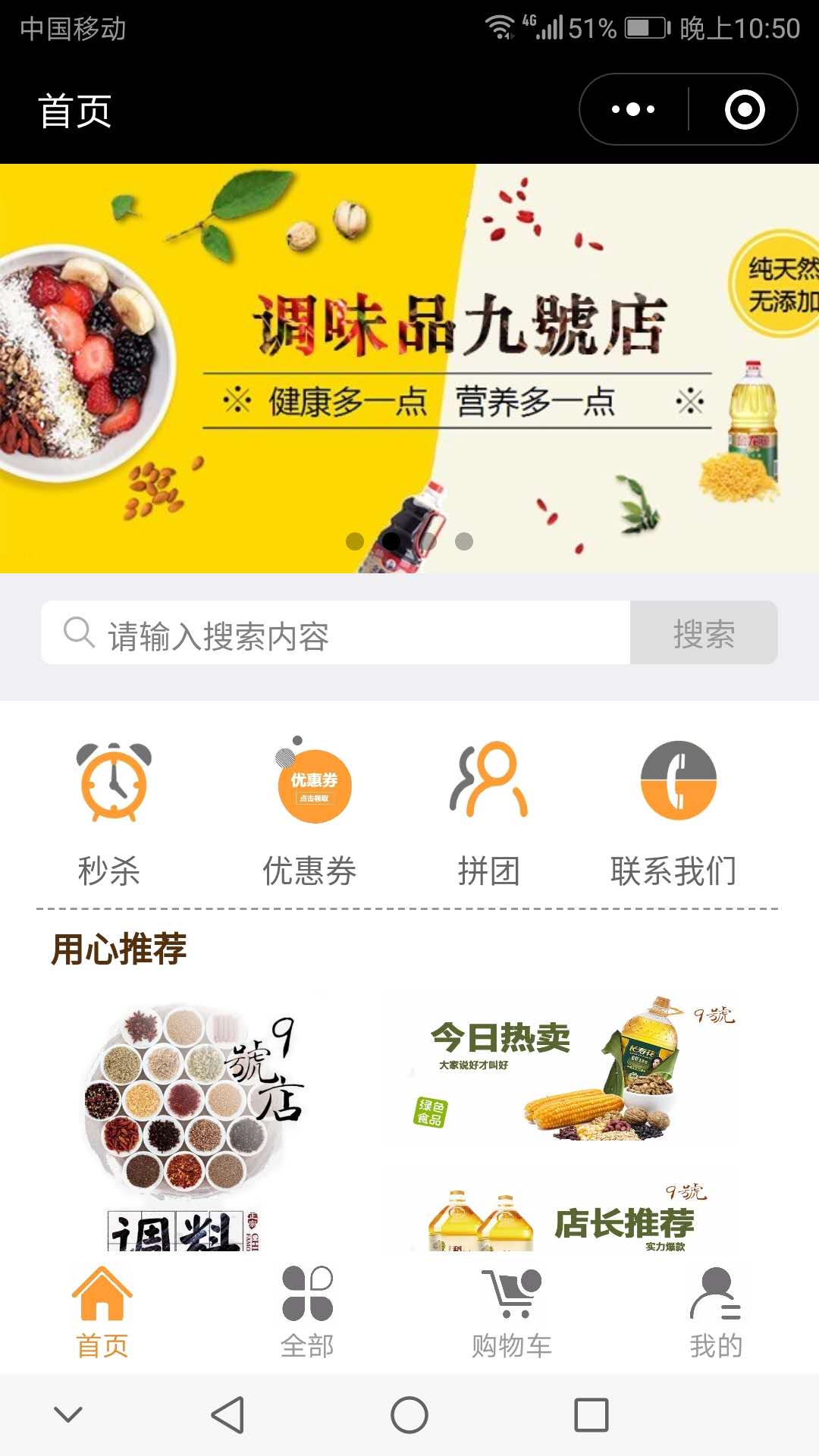The height and width of the screenshot is (1456, 819).
Task: Click the search magnifier icon in search bar
Action: [77, 632]
